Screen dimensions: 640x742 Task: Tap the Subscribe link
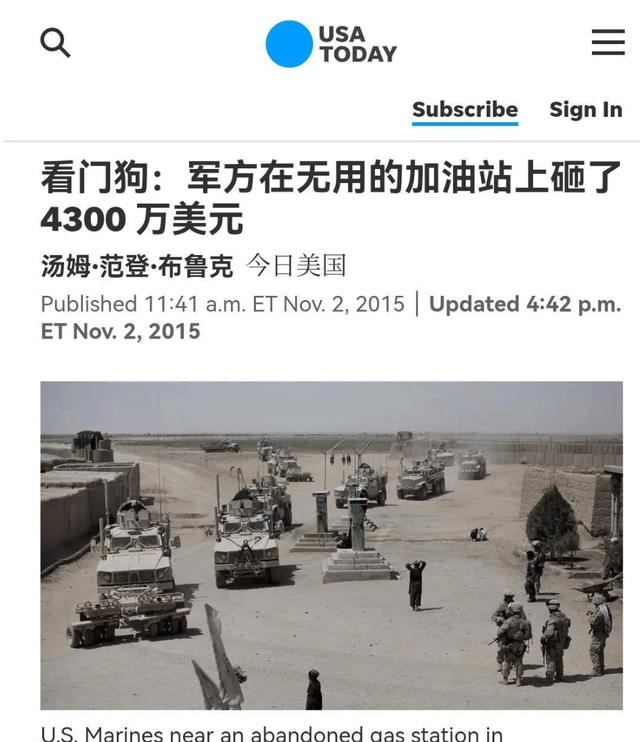(x=465, y=110)
